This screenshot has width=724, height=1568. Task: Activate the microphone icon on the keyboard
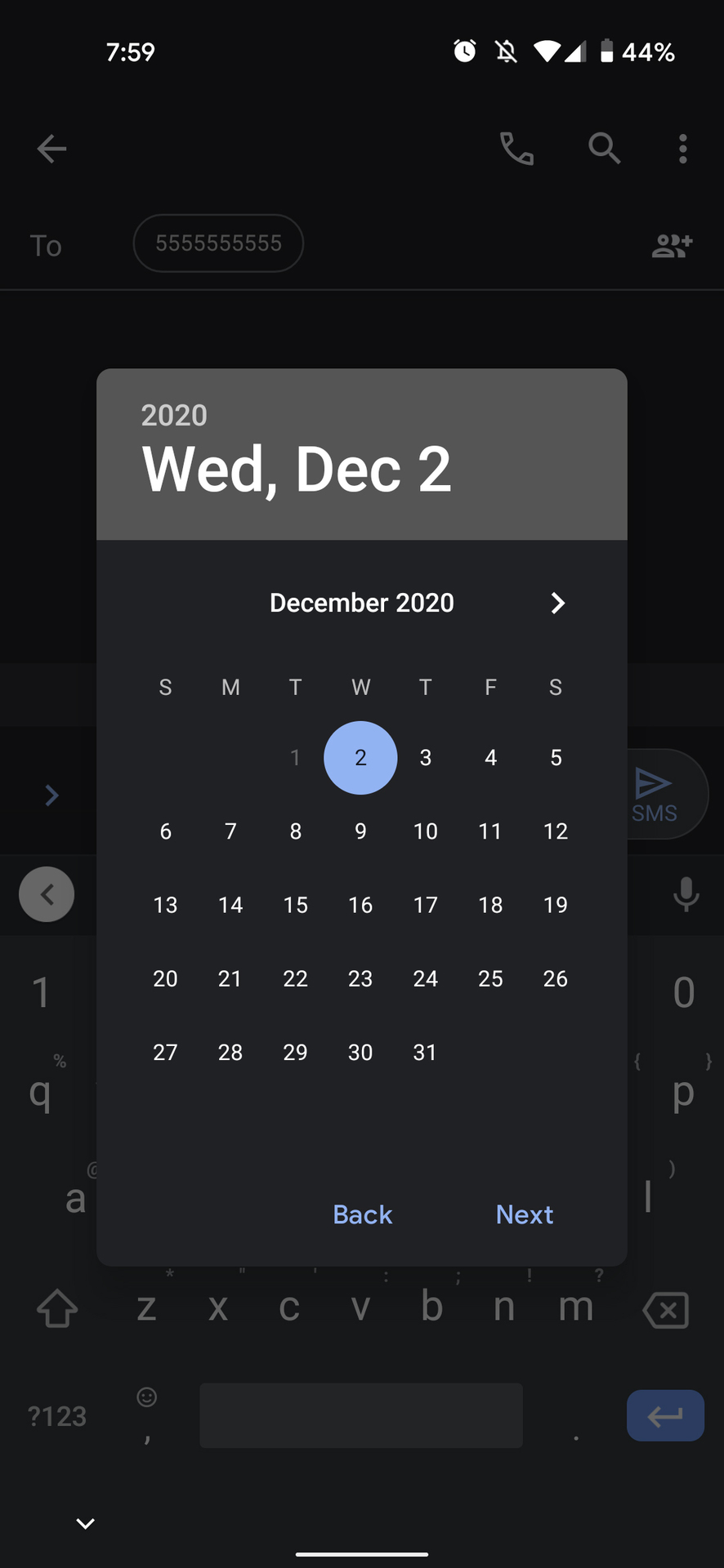click(x=686, y=894)
